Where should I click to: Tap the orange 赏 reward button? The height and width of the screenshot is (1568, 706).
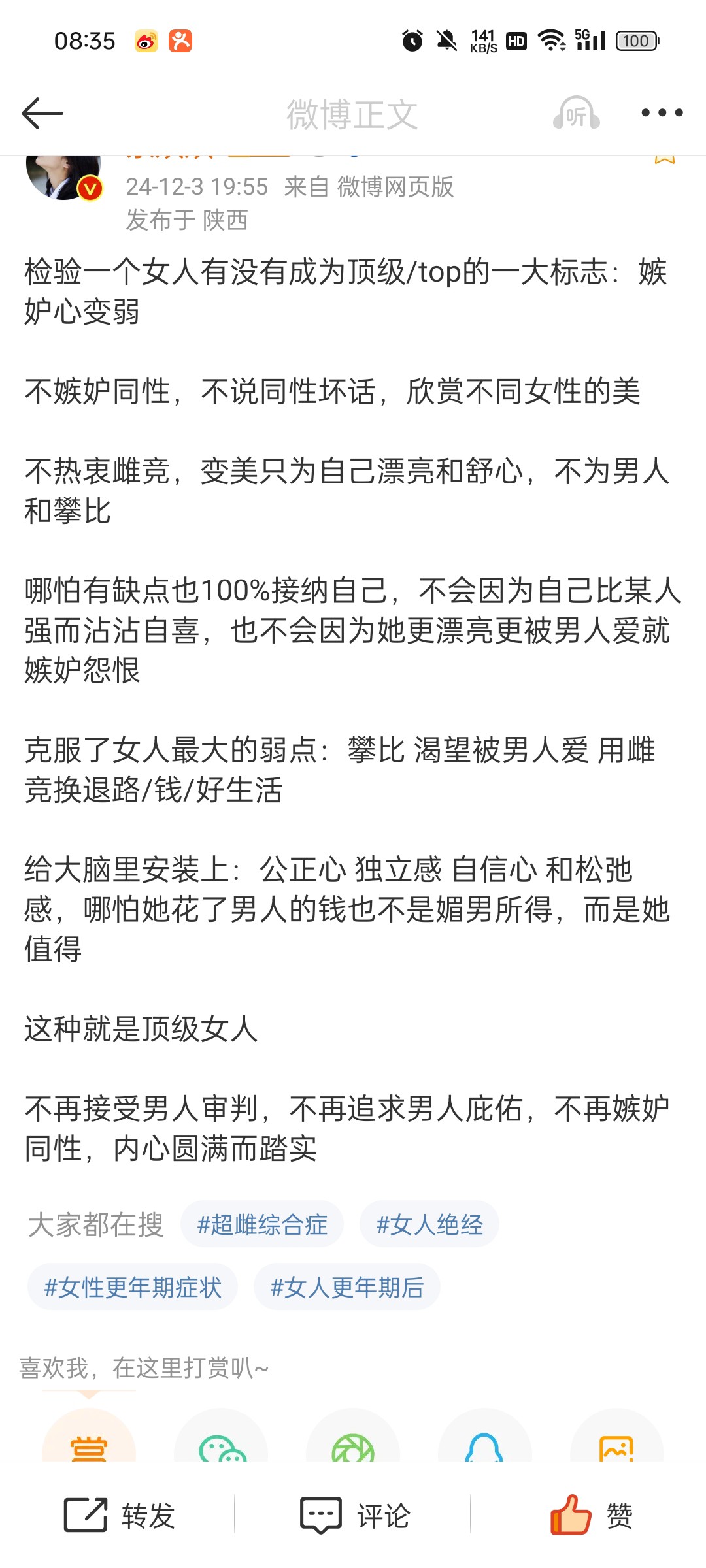click(89, 1438)
